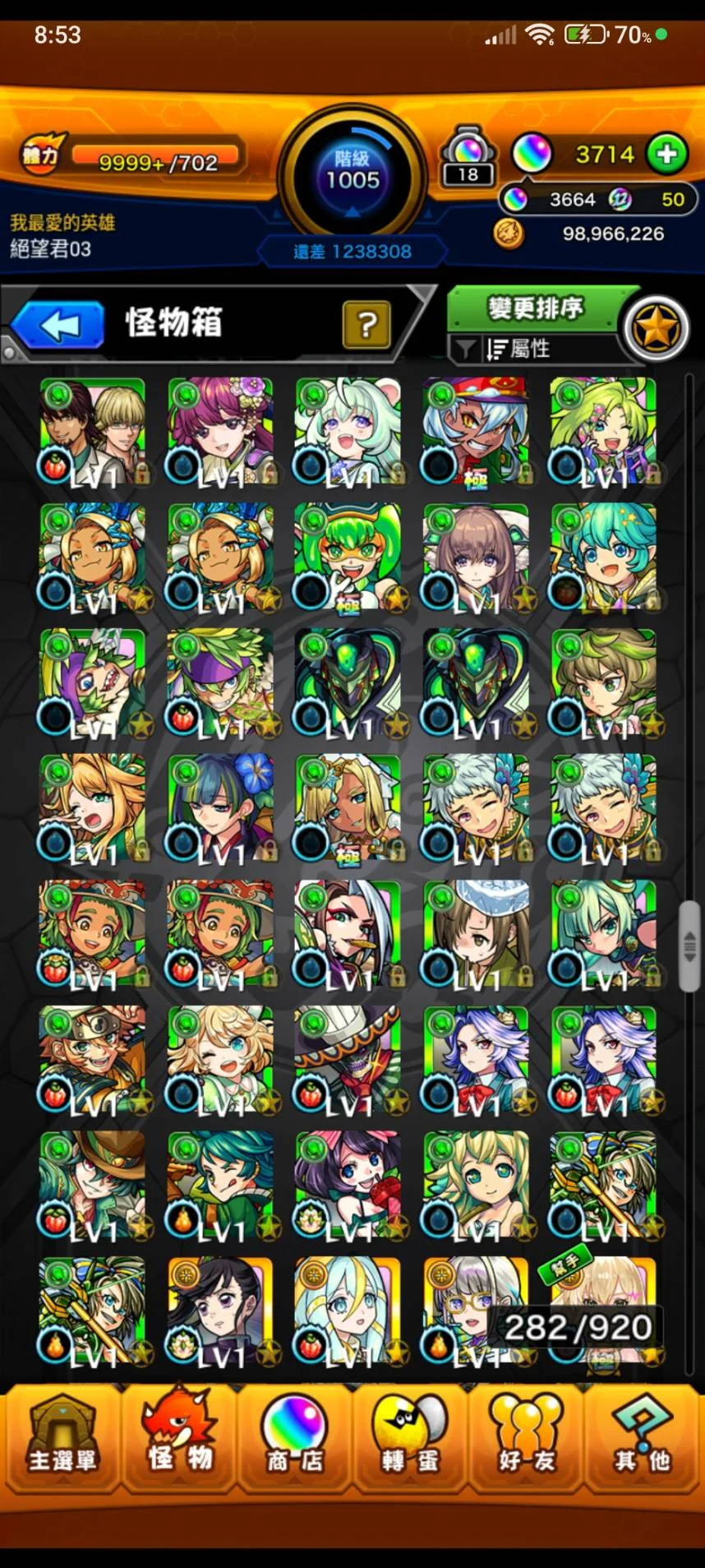705x1568 pixels.
Task: Add orbs with the green plus
Action: tap(666, 154)
